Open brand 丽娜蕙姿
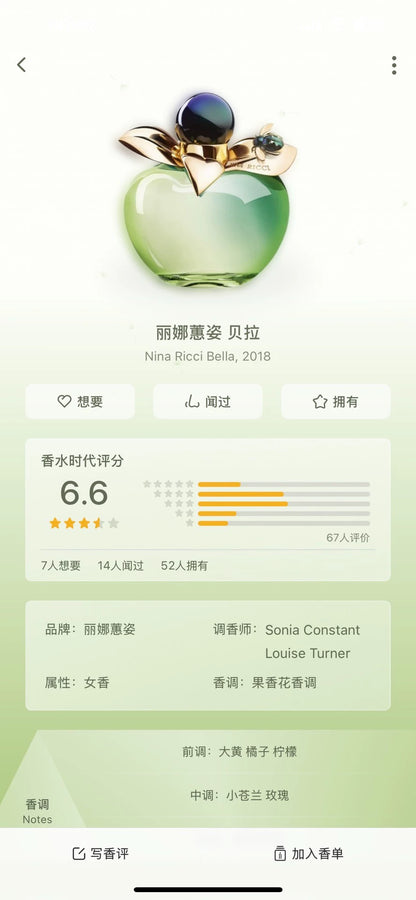This screenshot has height=900, width=416. click(110, 629)
